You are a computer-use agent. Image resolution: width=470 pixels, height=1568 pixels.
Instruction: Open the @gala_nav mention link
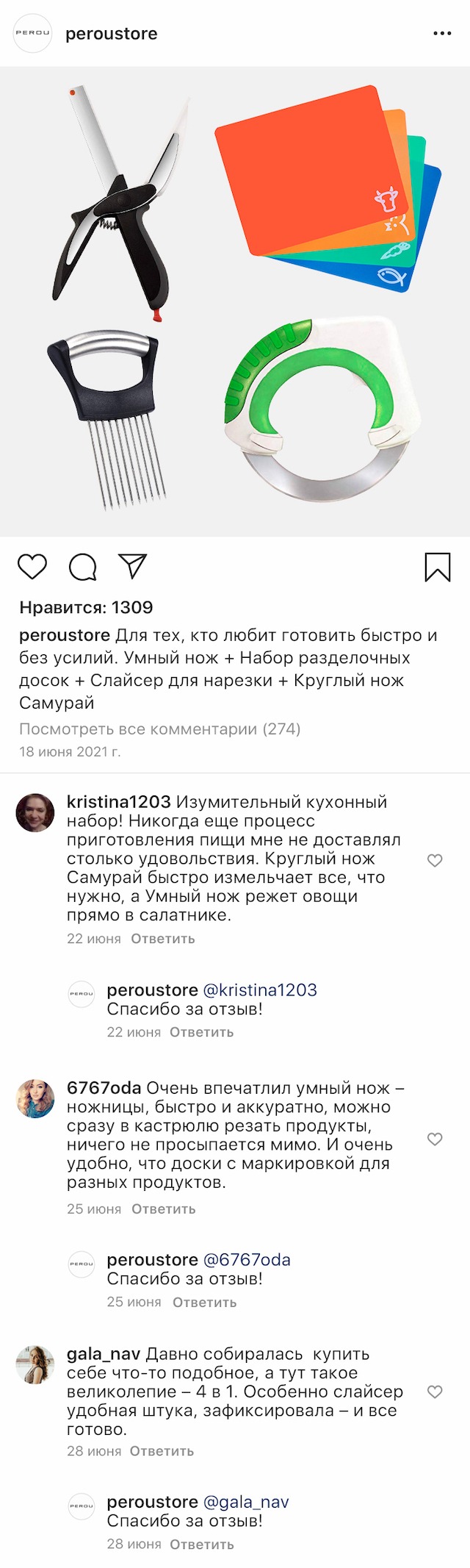(x=245, y=1502)
